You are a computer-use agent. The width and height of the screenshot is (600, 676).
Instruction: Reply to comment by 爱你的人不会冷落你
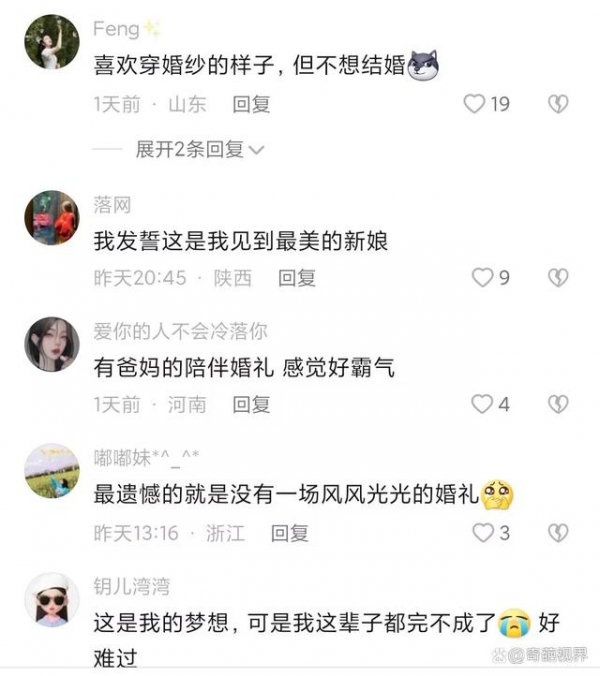[x=251, y=404]
